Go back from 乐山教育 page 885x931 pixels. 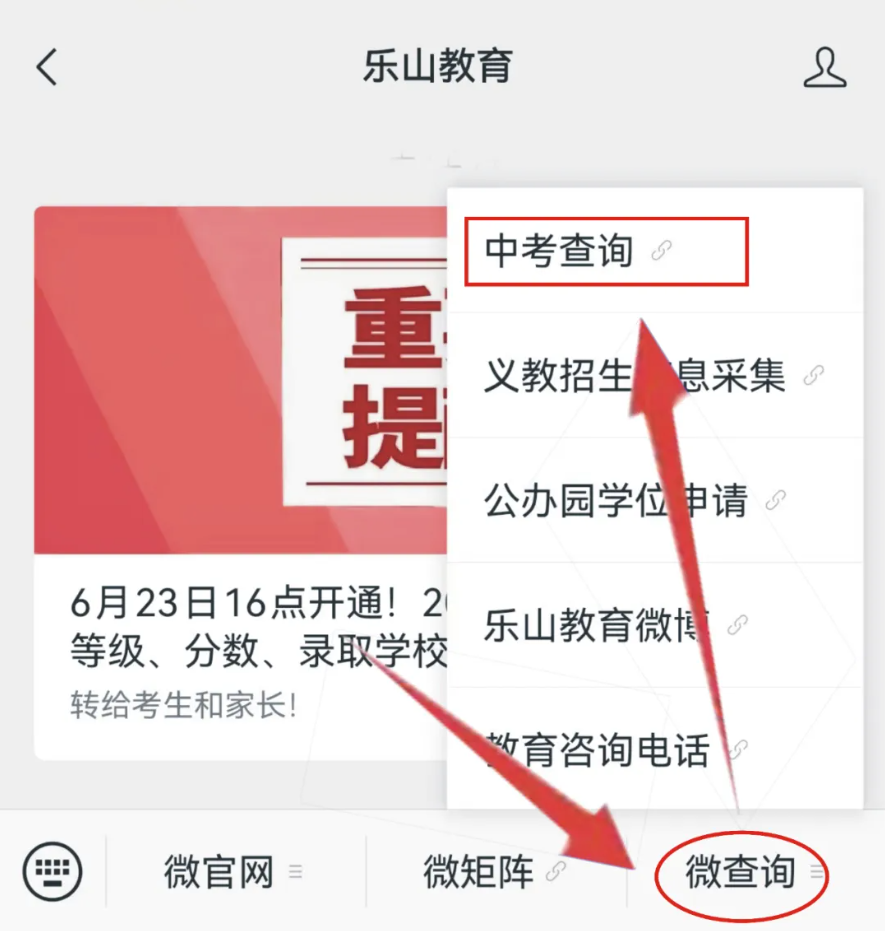[x=47, y=68]
